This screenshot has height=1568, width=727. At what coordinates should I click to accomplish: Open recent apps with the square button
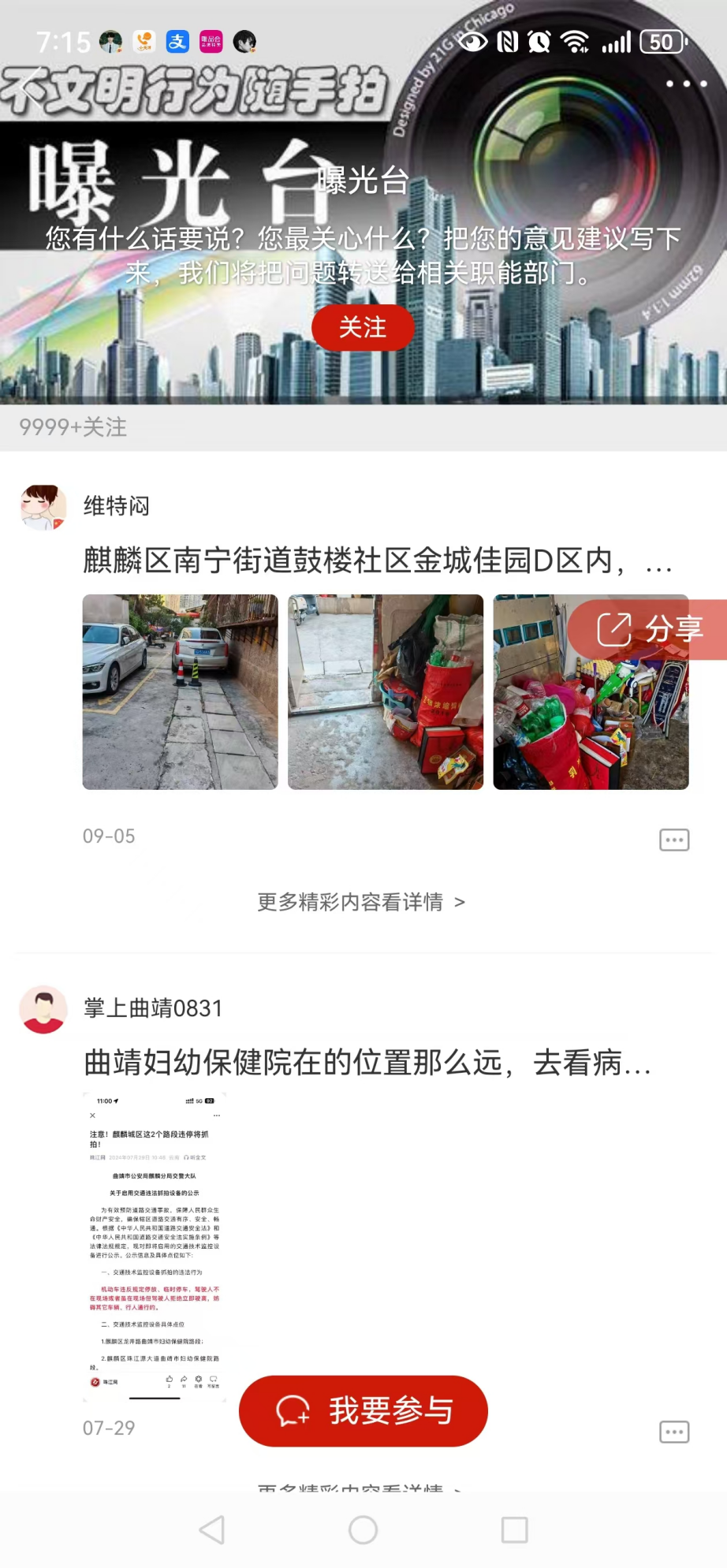pyautogui.click(x=514, y=1530)
